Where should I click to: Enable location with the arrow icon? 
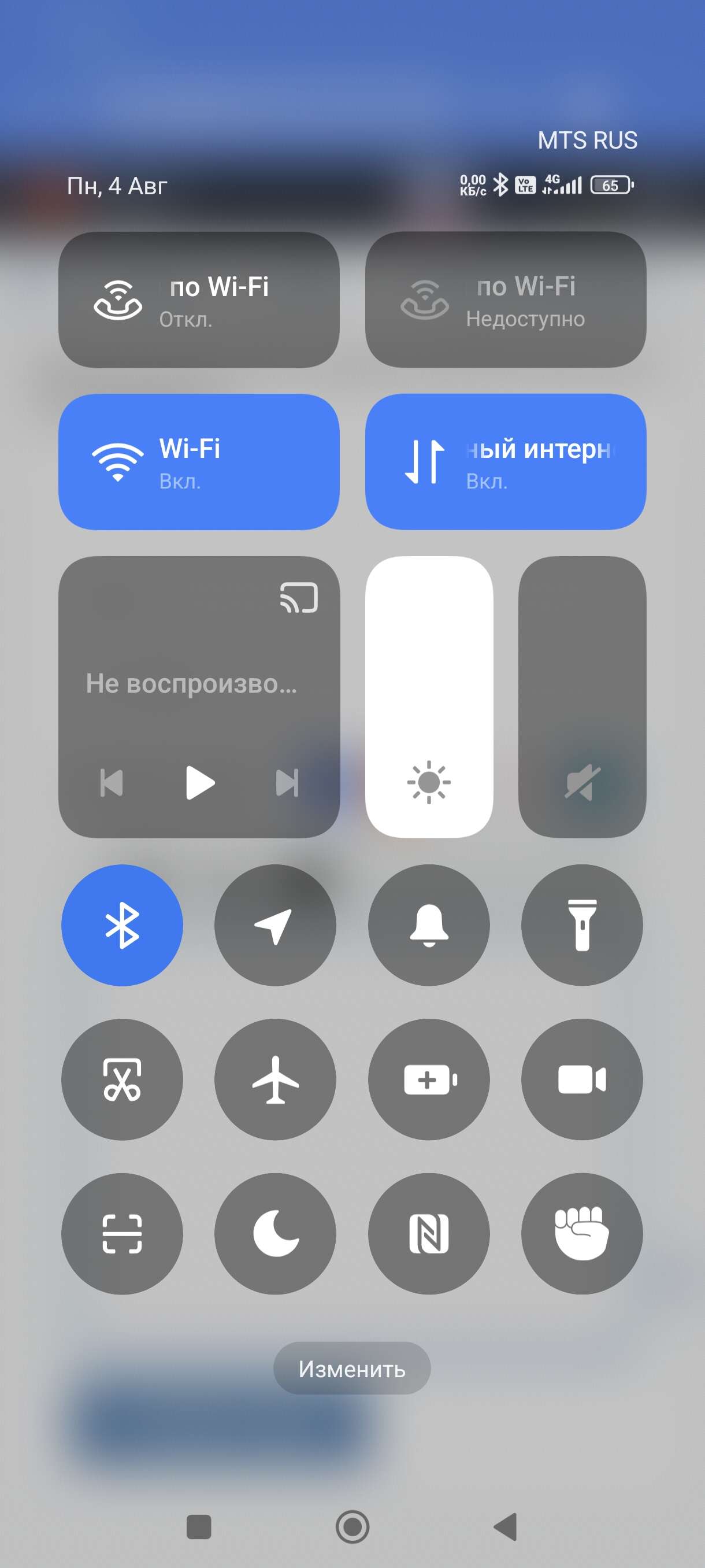pos(276,925)
